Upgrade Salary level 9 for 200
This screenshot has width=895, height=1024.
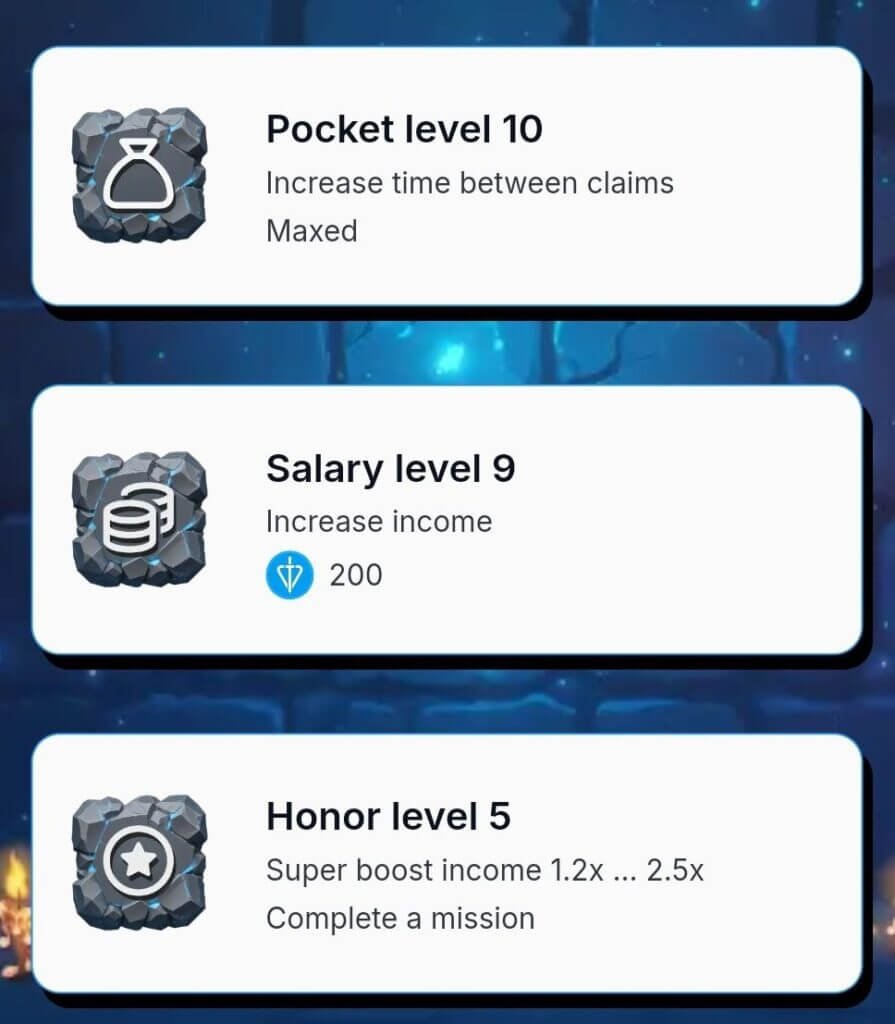point(447,520)
